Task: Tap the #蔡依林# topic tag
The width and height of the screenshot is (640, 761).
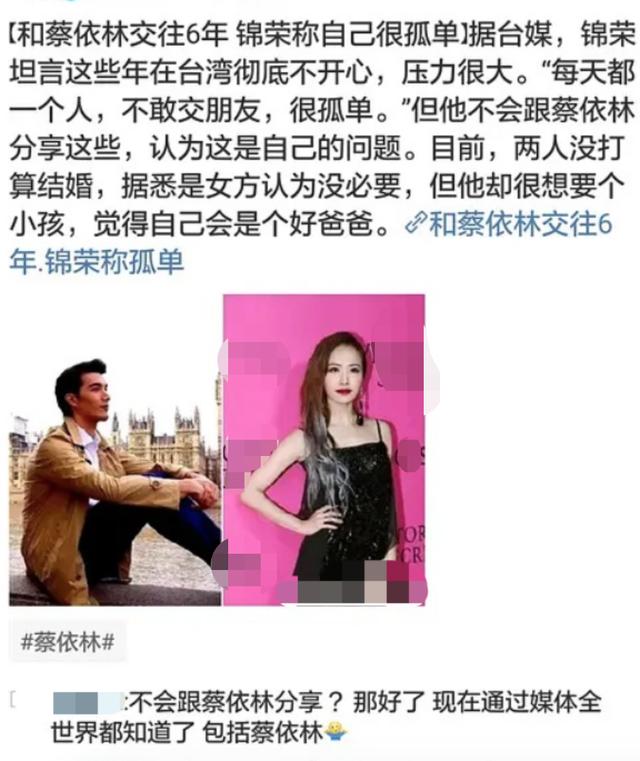Action: [68, 644]
